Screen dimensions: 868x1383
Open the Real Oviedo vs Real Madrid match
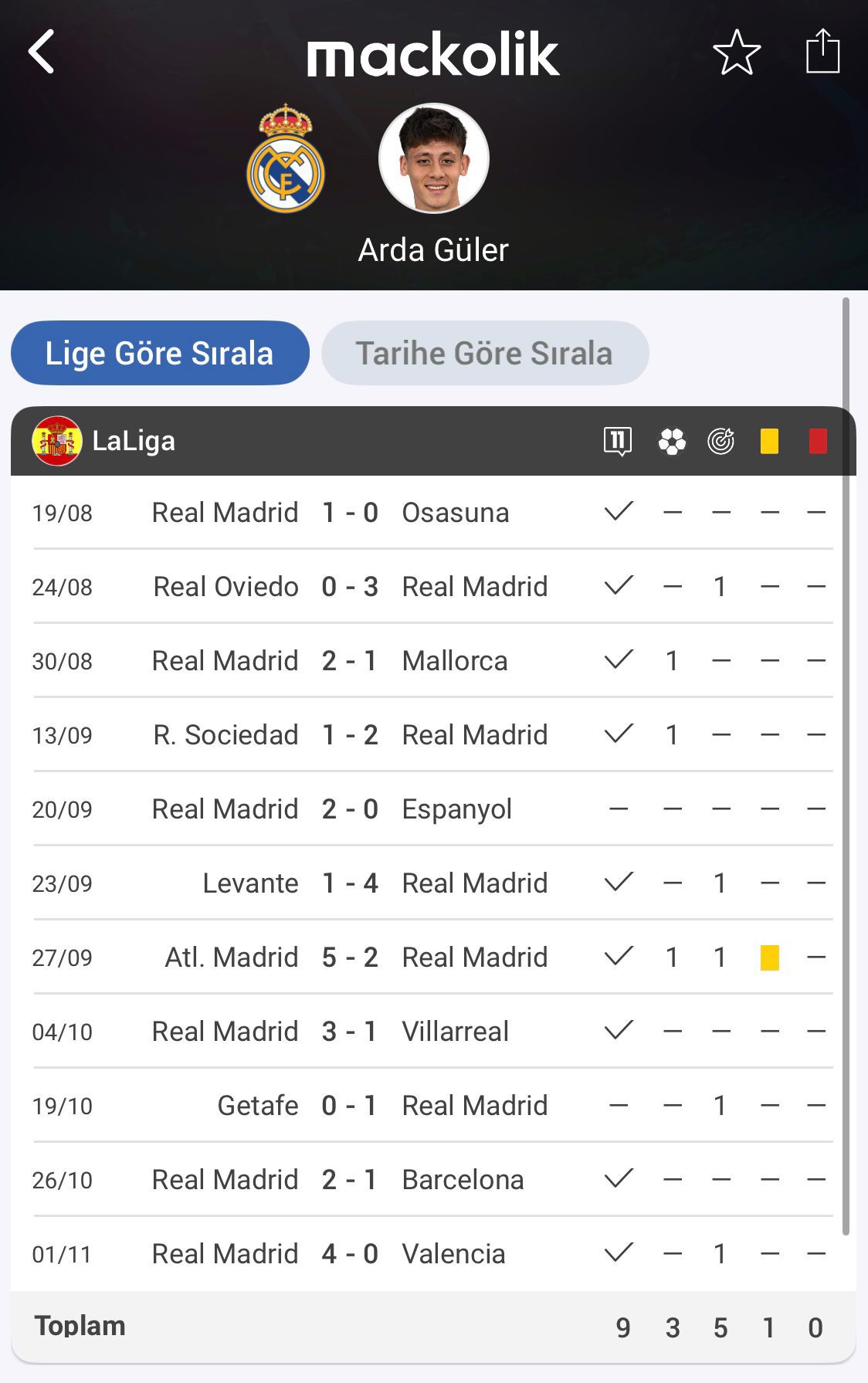[x=350, y=587]
